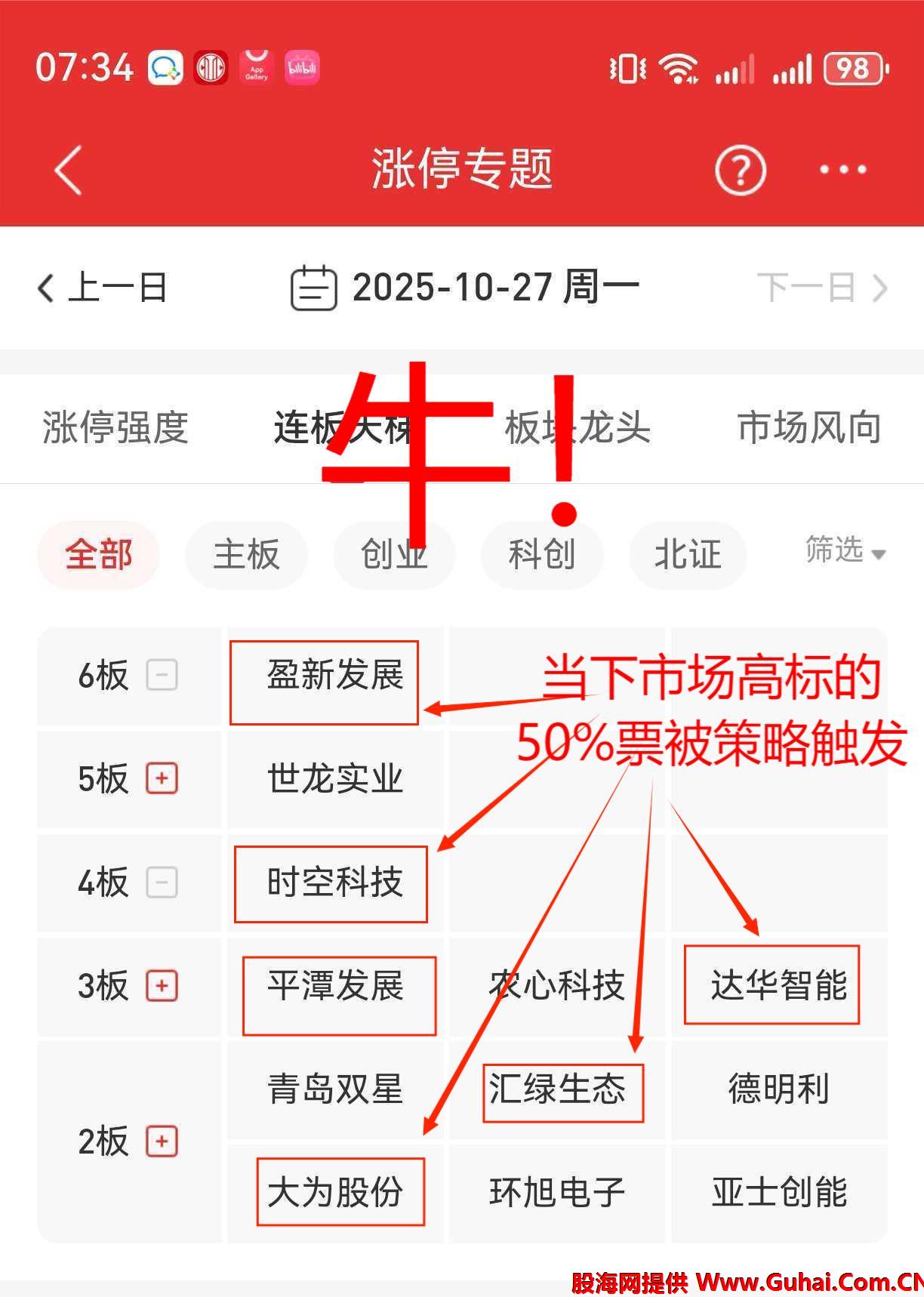
Task: Open the stock 德明利
Action: [778, 1089]
